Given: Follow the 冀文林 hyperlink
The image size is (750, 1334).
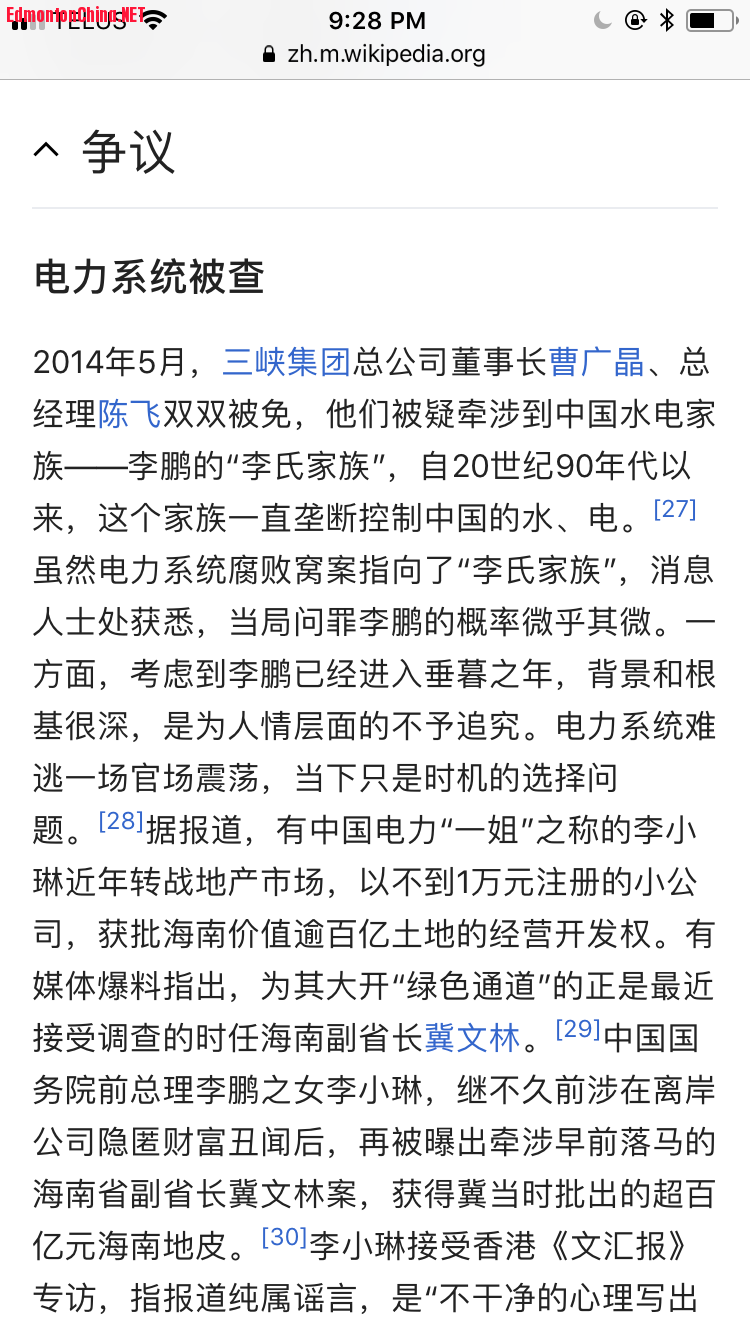Looking at the screenshot, I should coord(471,1039).
